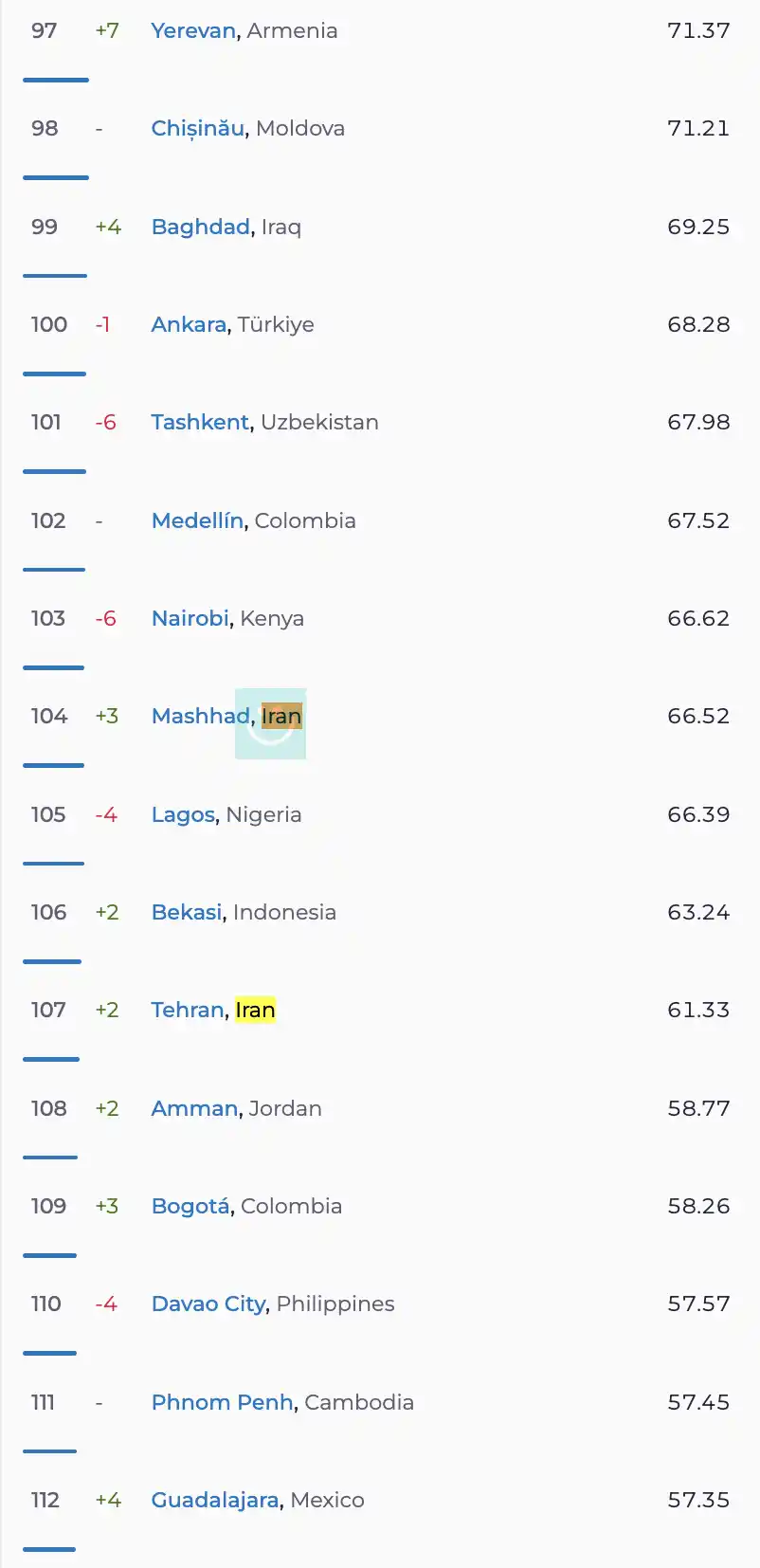Tap the Lagos link

(x=184, y=814)
